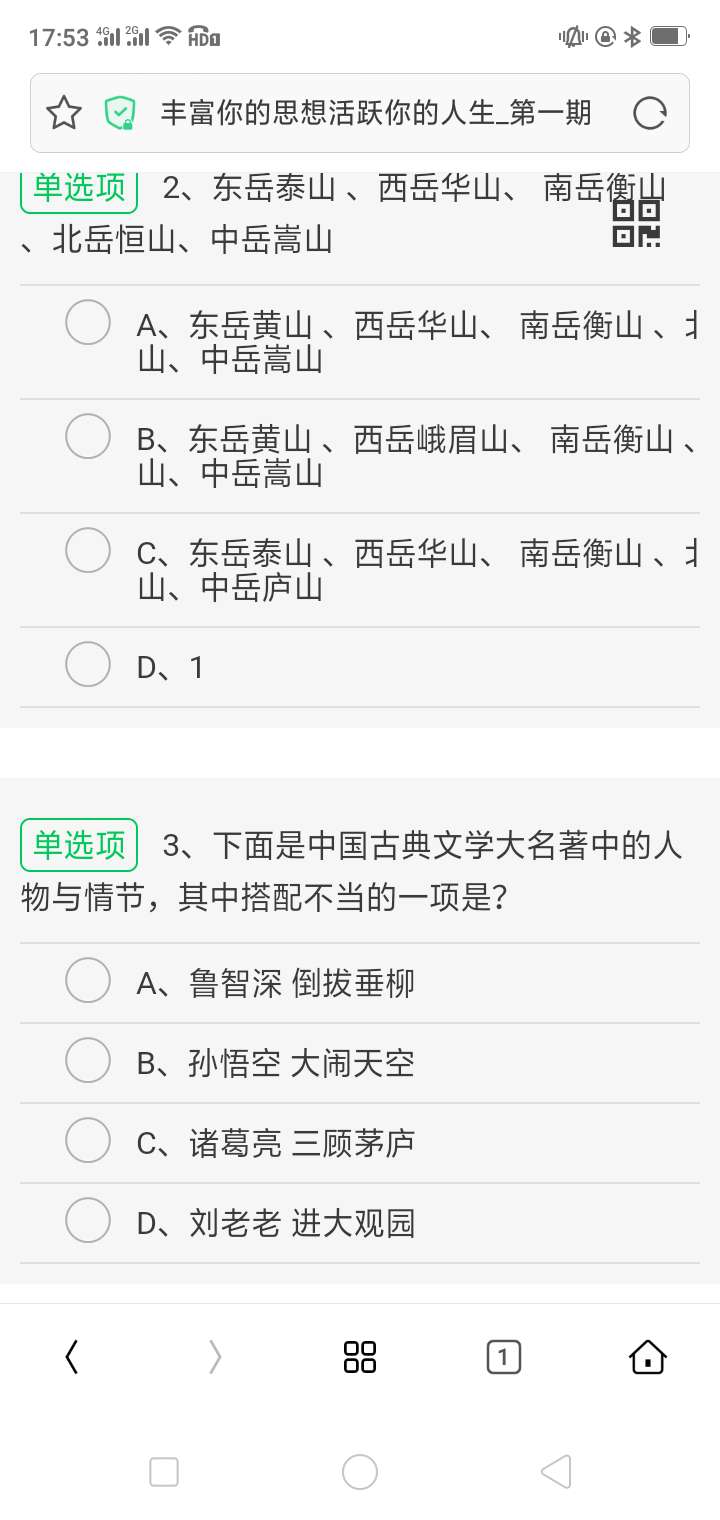
Task: Go to the browser home page
Action: click(x=648, y=1357)
